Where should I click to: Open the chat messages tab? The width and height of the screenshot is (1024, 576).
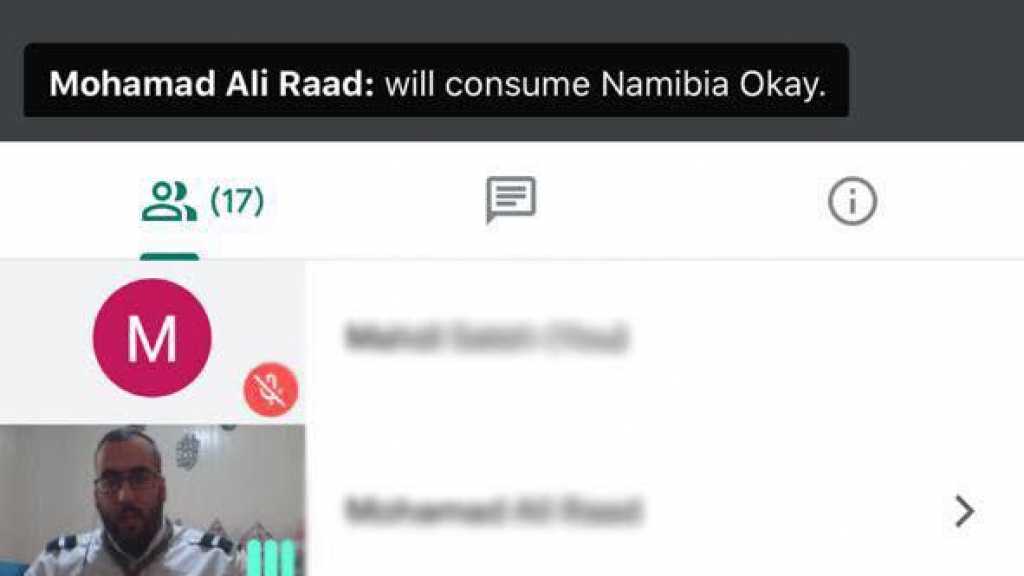click(x=511, y=201)
